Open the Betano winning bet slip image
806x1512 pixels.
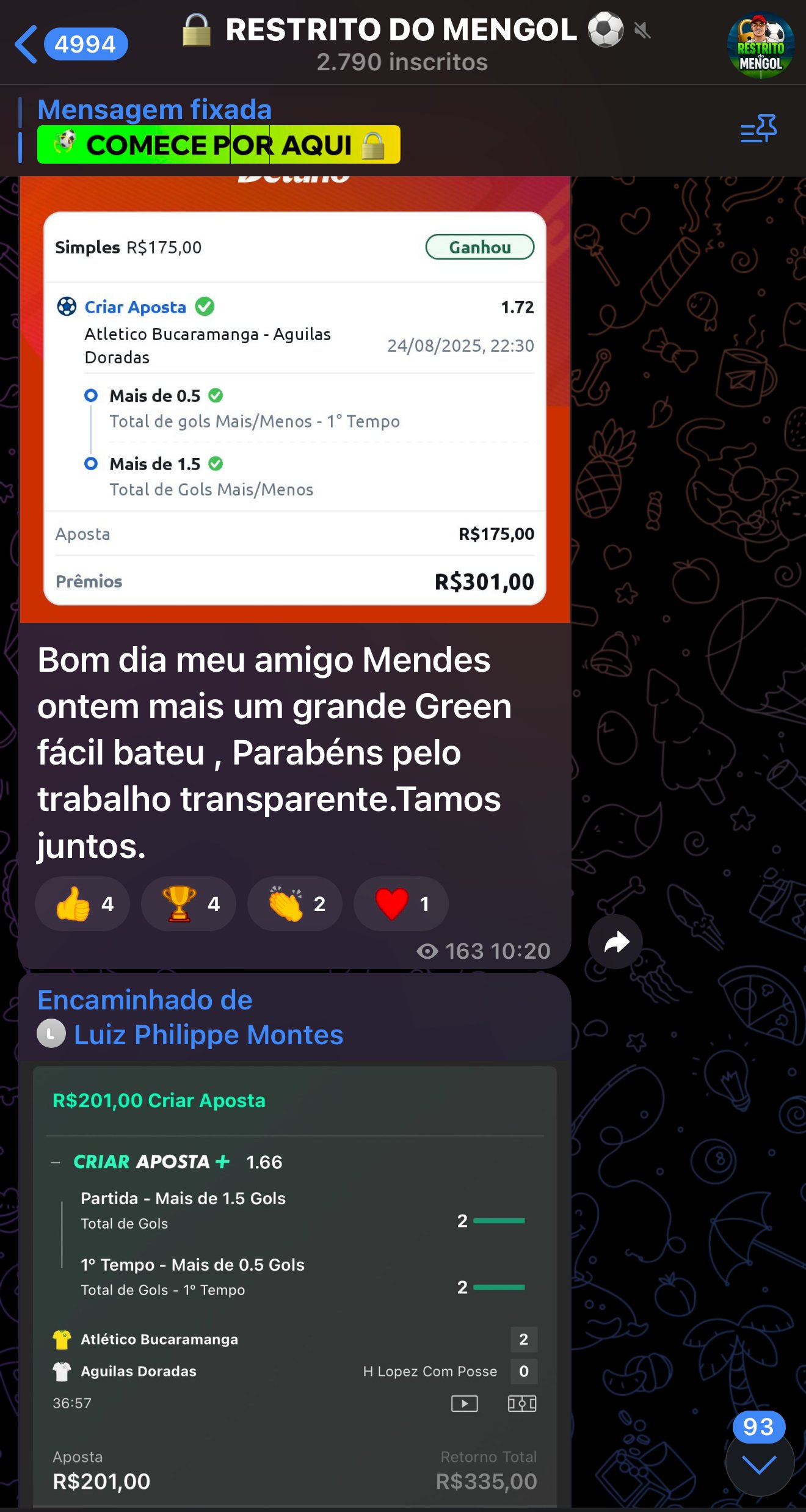[294, 403]
